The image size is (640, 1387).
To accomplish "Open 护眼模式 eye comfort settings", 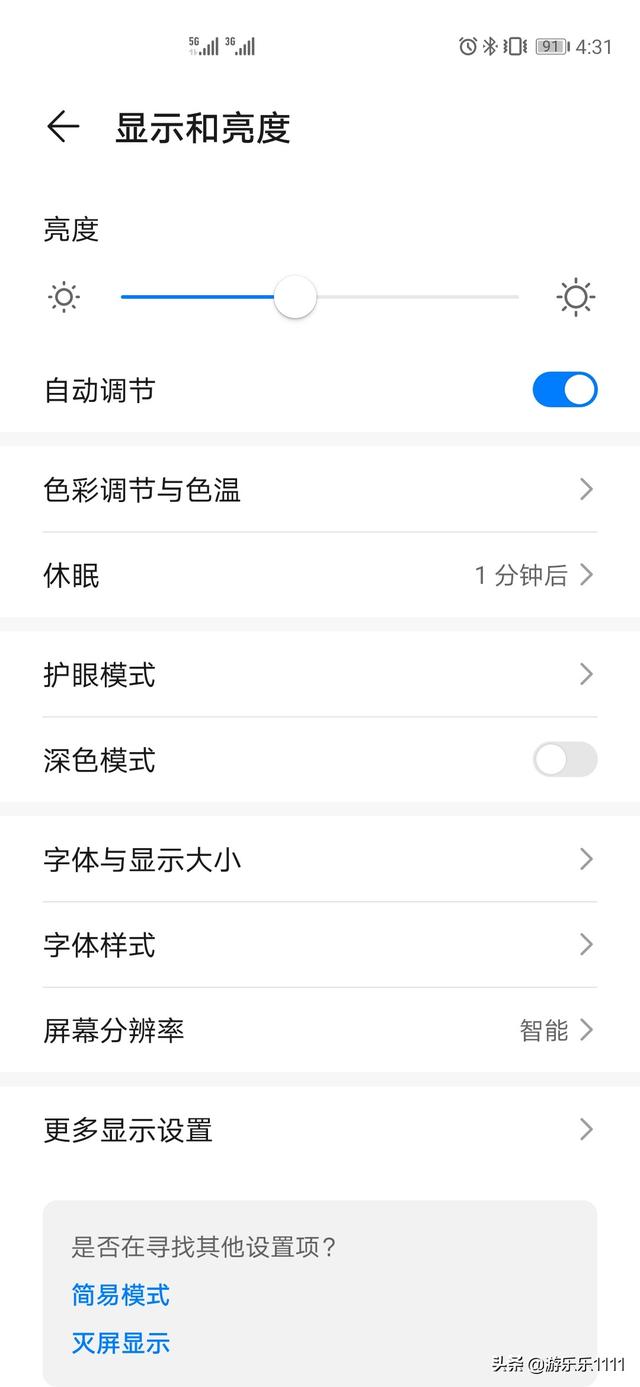I will (x=320, y=675).
